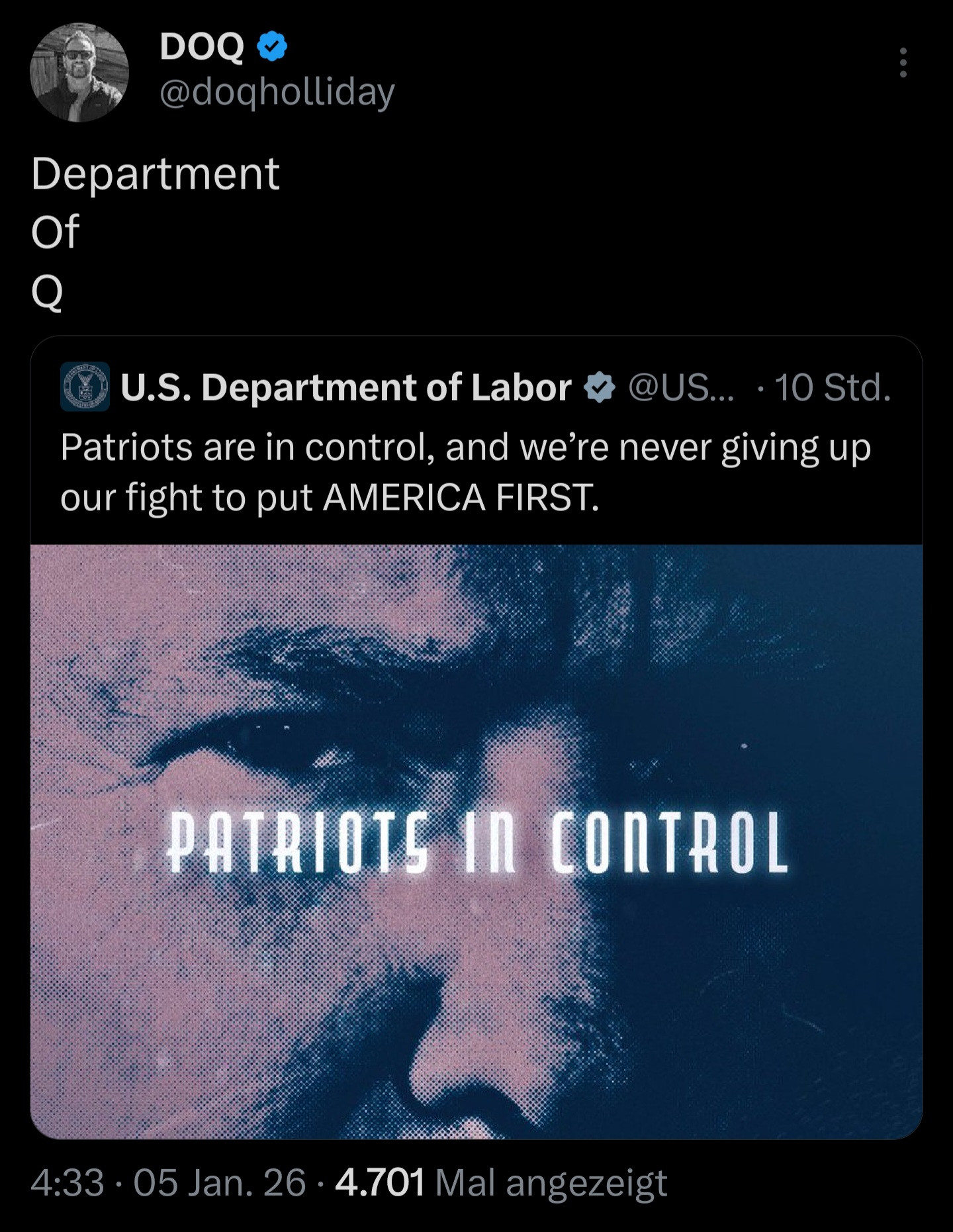The image size is (953, 1232).
Task: Open the @doqholliday profile handle
Action: 277,92
